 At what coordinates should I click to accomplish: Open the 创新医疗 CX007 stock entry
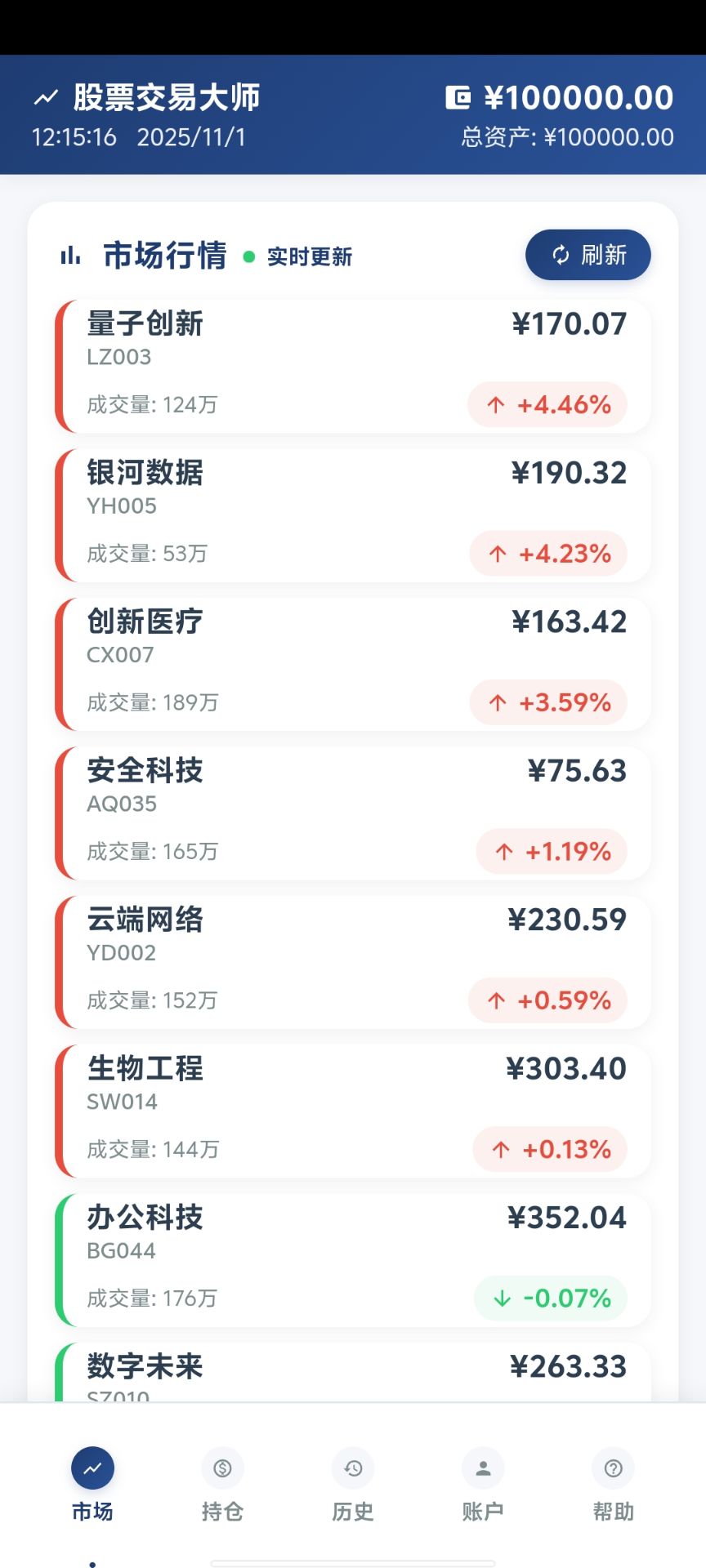tap(351, 663)
